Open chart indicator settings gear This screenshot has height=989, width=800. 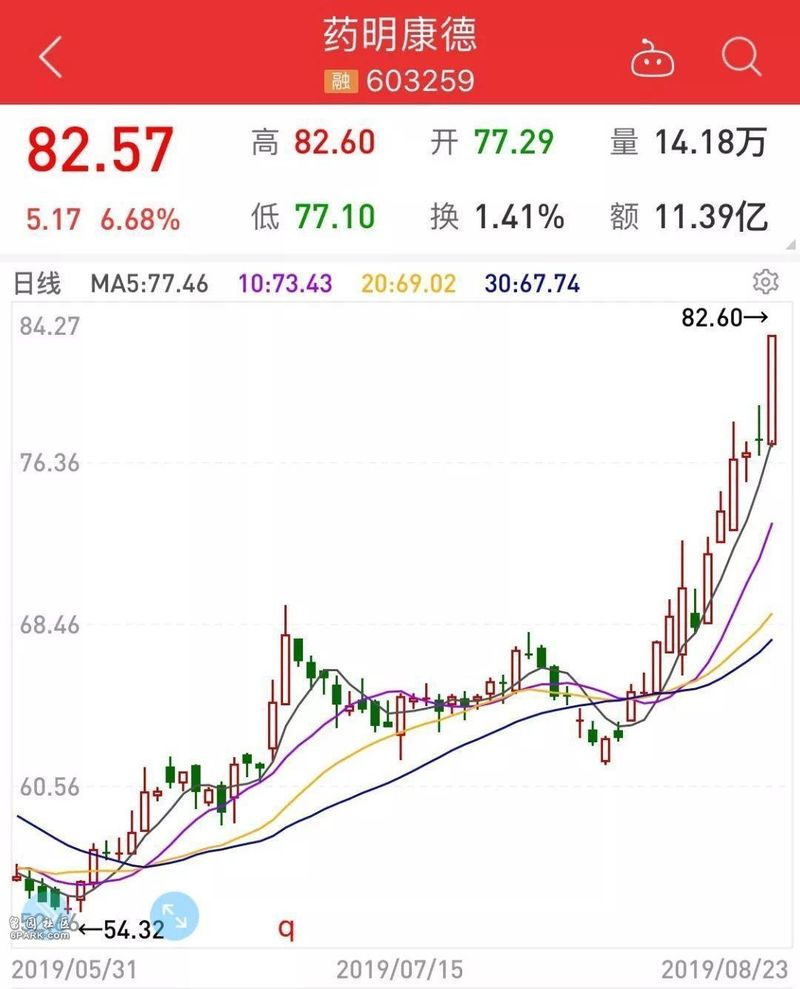765,283
